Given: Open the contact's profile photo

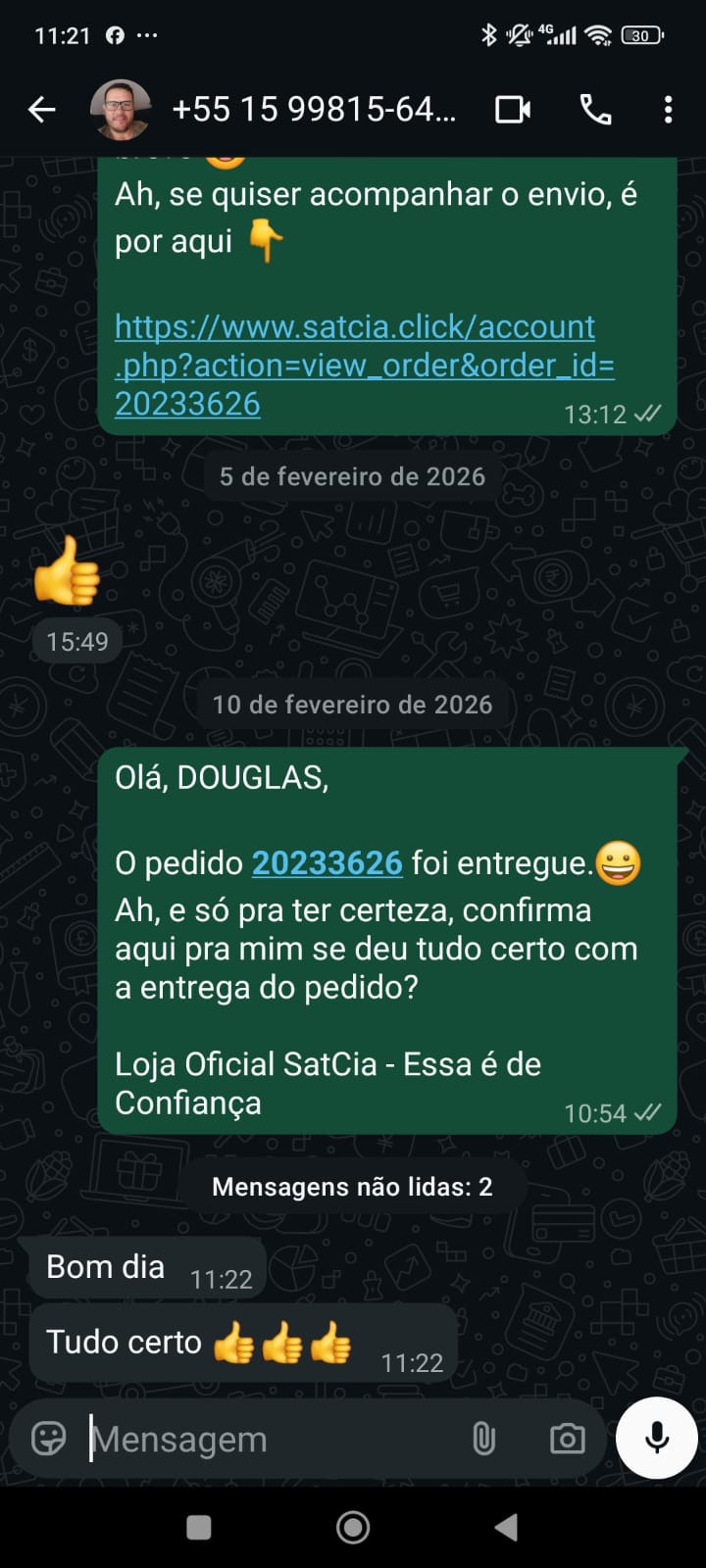Looking at the screenshot, I should (x=120, y=110).
